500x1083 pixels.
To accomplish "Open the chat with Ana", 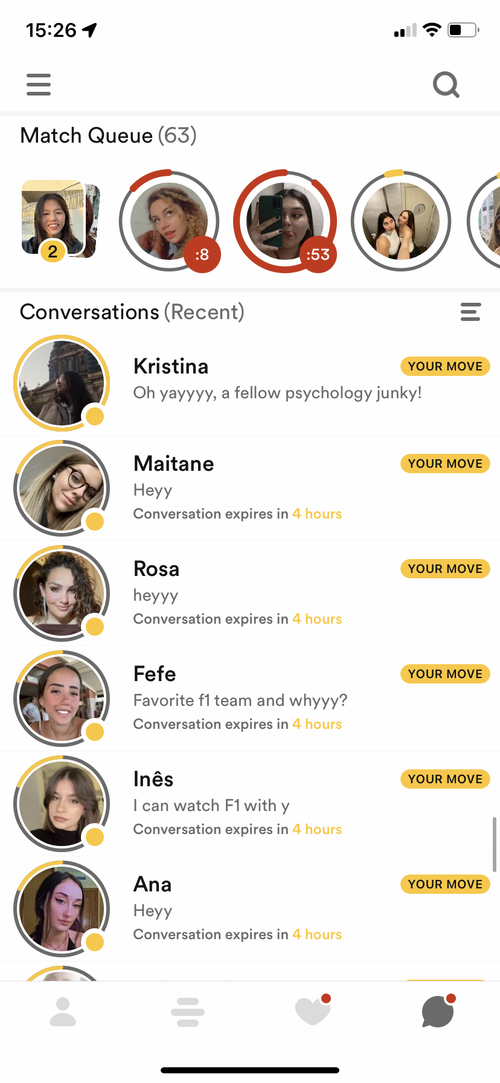I will click(x=250, y=908).
